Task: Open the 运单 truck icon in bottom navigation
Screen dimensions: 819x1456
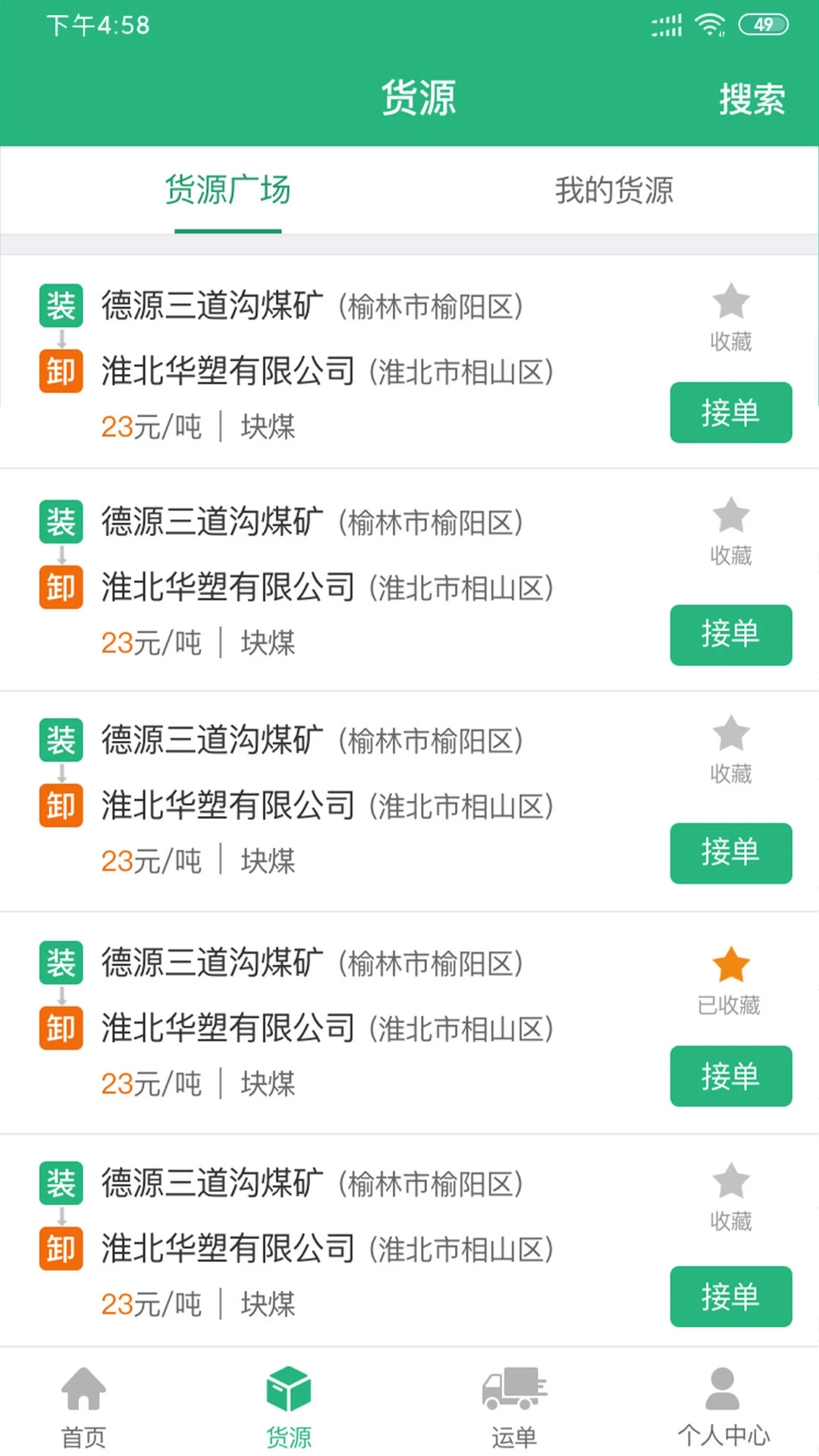Action: pyautogui.click(x=512, y=1407)
